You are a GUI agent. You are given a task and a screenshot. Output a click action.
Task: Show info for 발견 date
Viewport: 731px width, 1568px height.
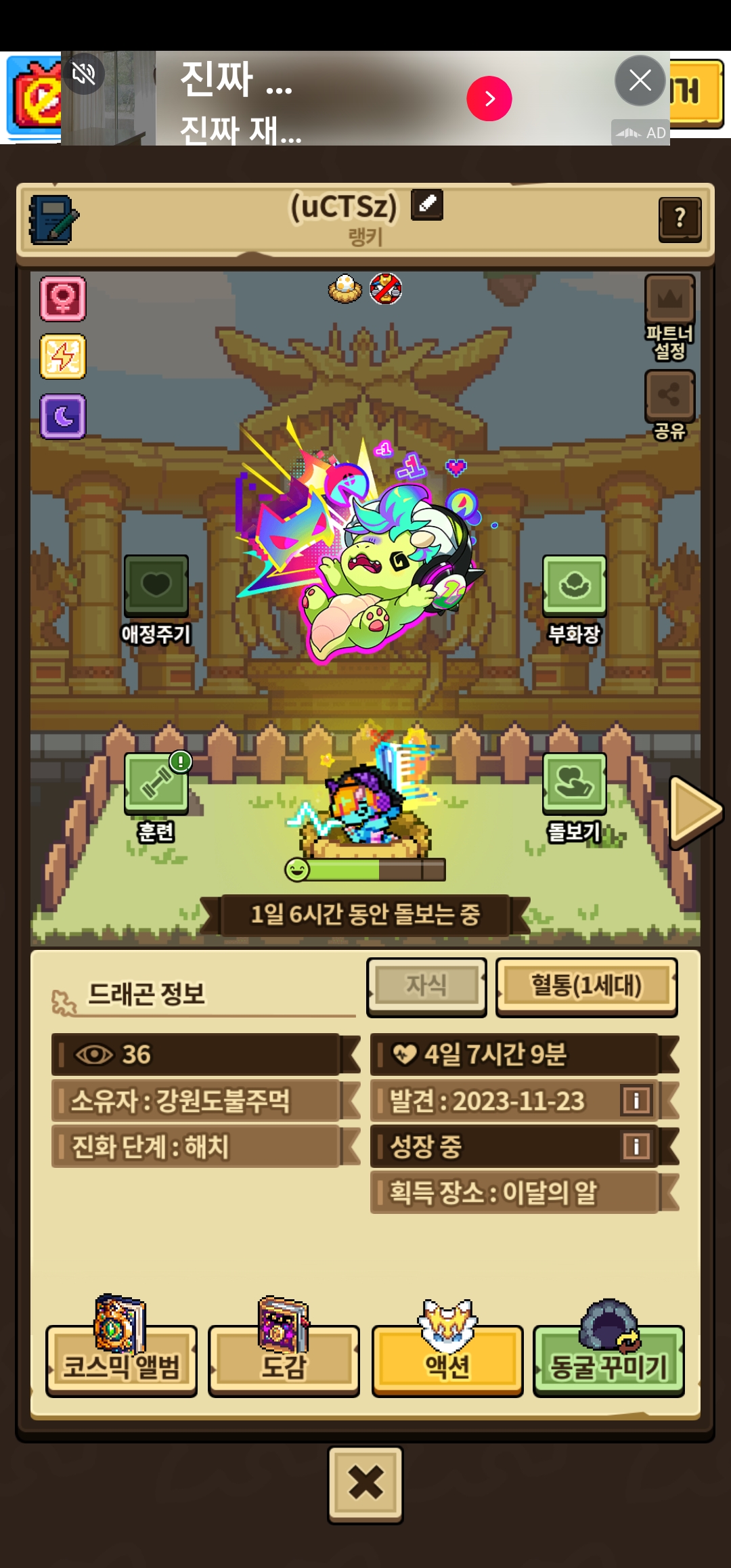[x=636, y=1101]
